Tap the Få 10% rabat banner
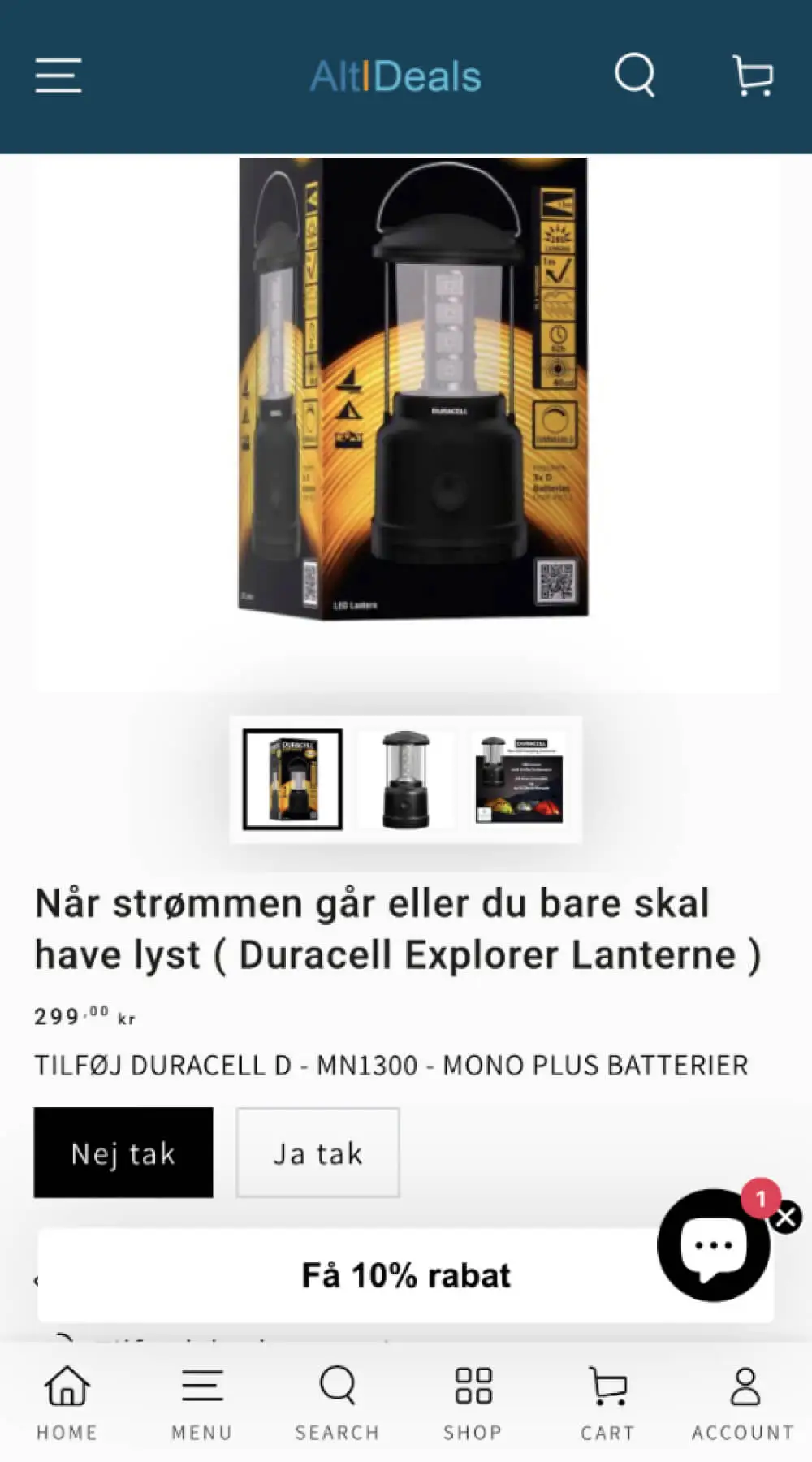812x1462 pixels. coord(406,1275)
